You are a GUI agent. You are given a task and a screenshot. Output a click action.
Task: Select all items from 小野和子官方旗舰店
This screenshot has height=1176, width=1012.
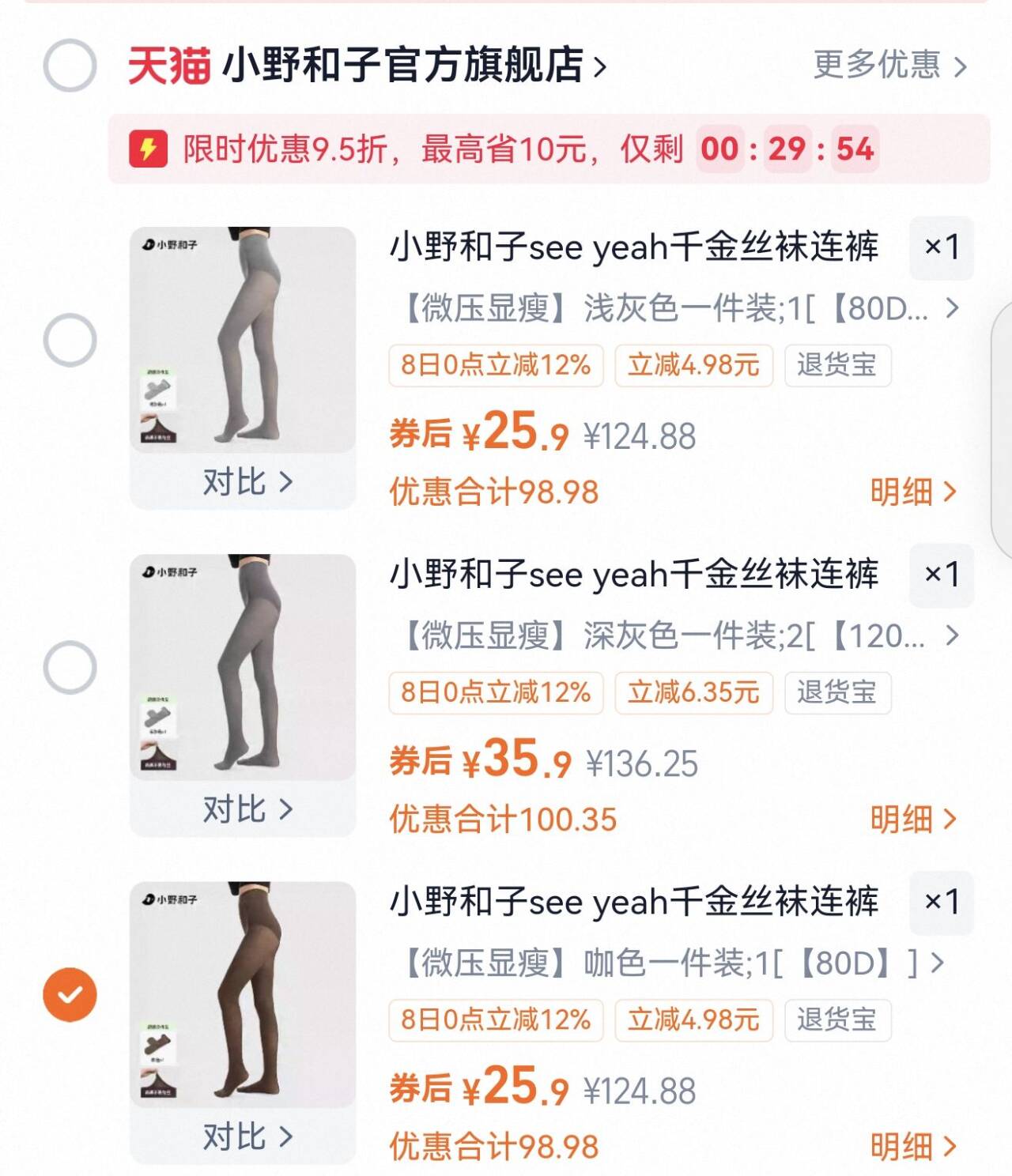coord(70,65)
